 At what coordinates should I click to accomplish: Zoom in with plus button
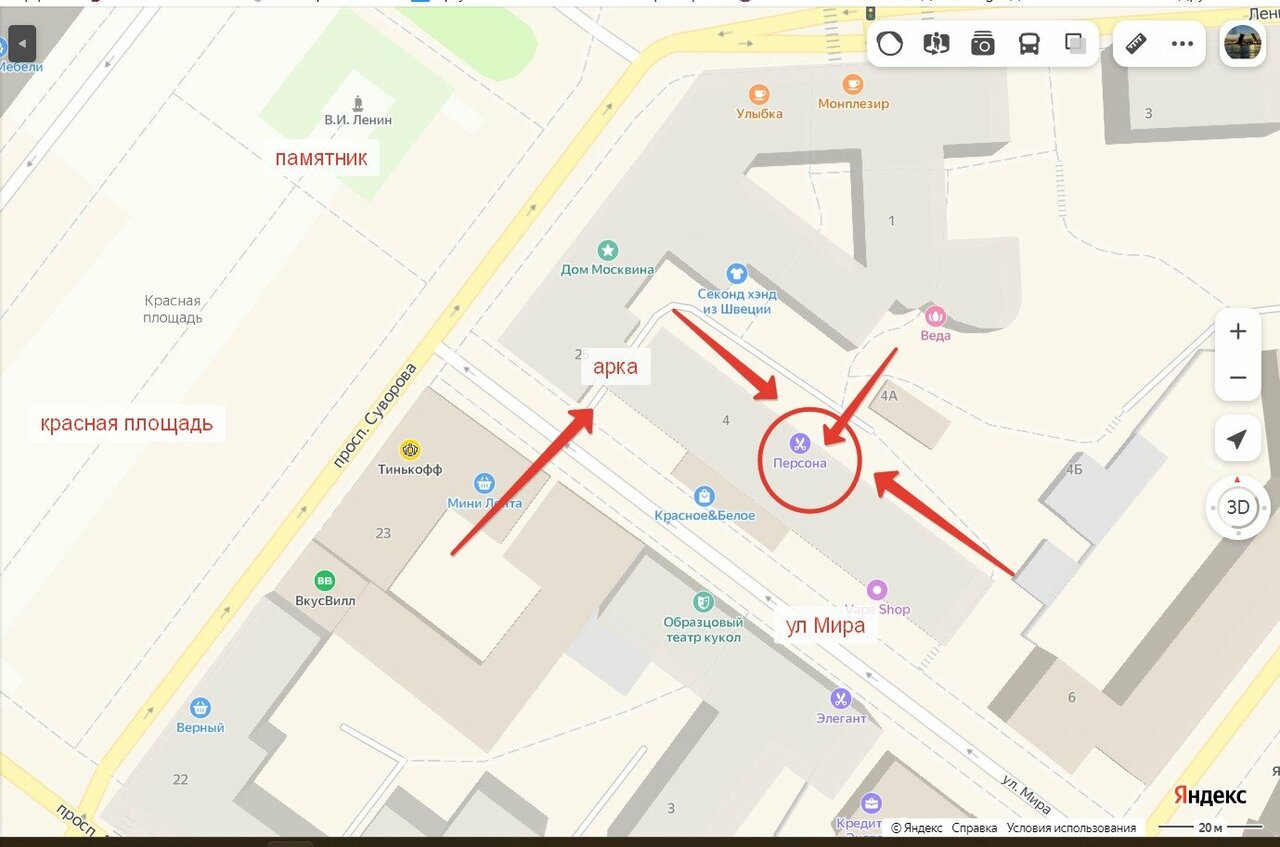pyautogui.click(x=1238, y=332)
